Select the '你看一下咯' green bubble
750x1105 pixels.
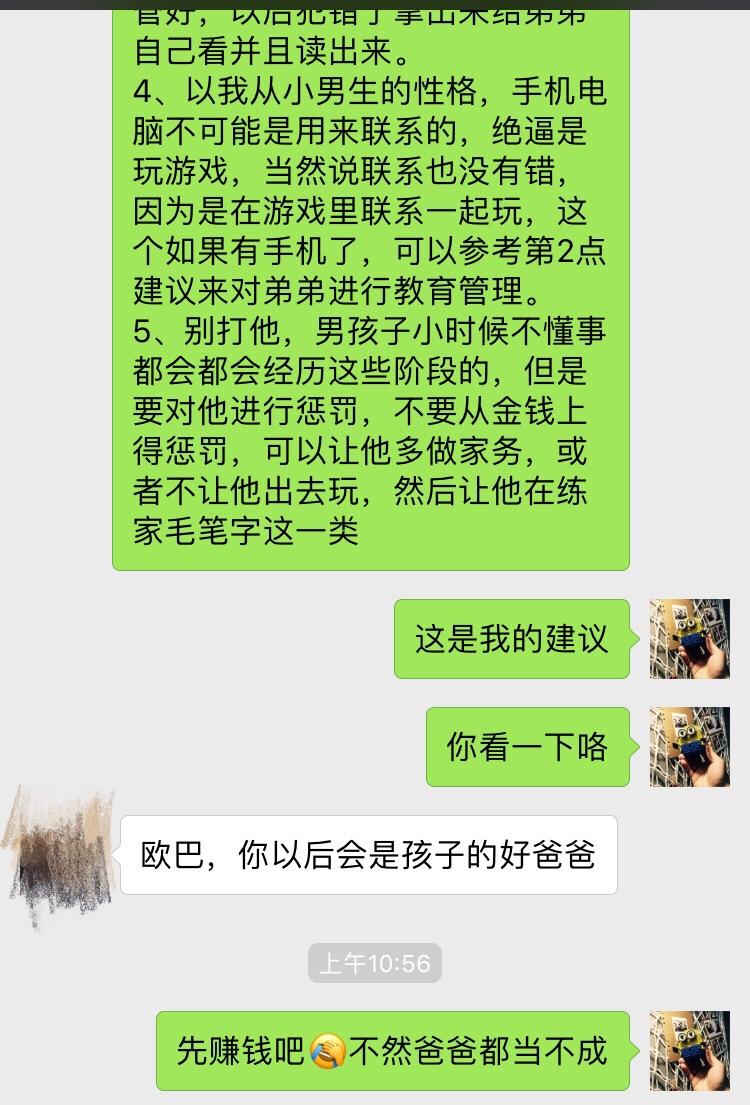click(x=528, y=747)
